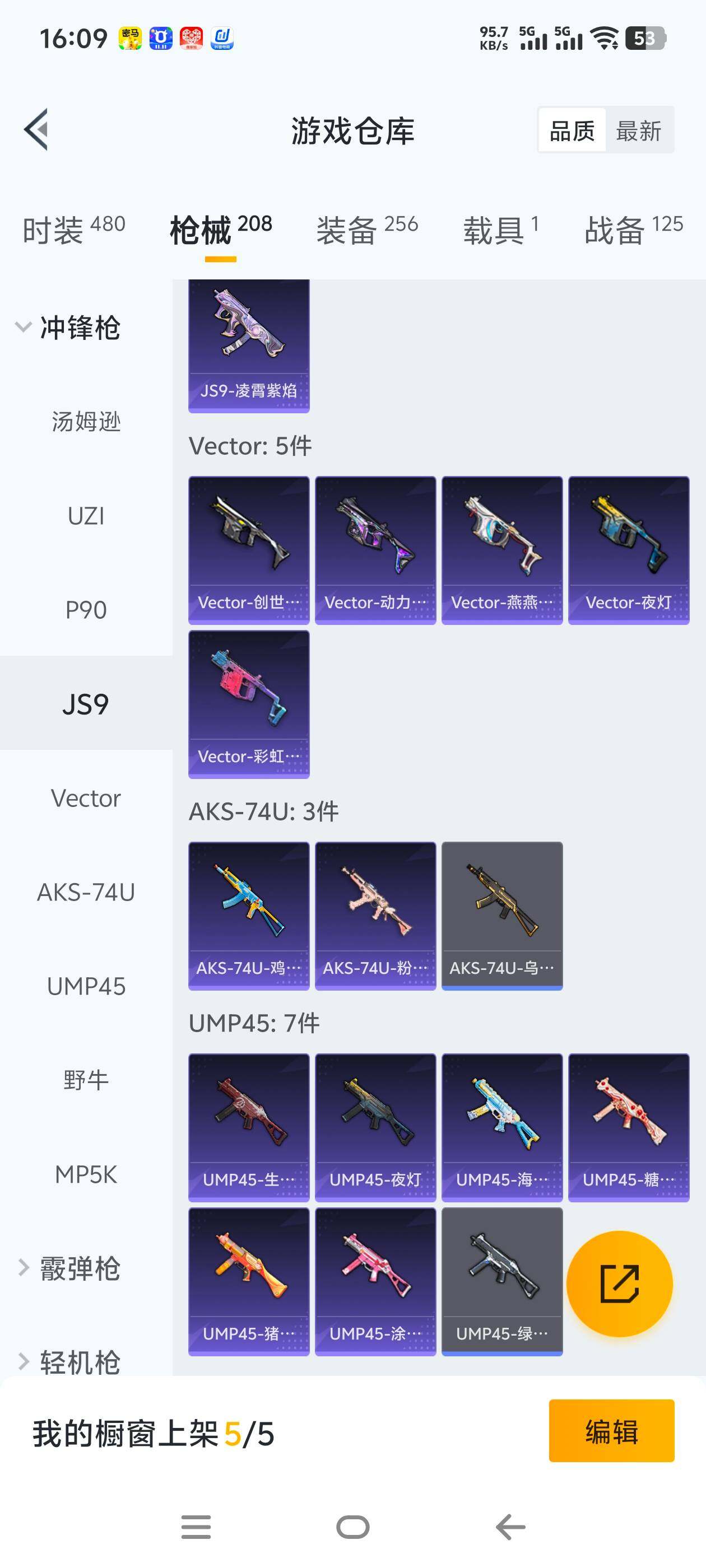Open the 装备 tab
706x1568 pixels.
coord(366,230)
